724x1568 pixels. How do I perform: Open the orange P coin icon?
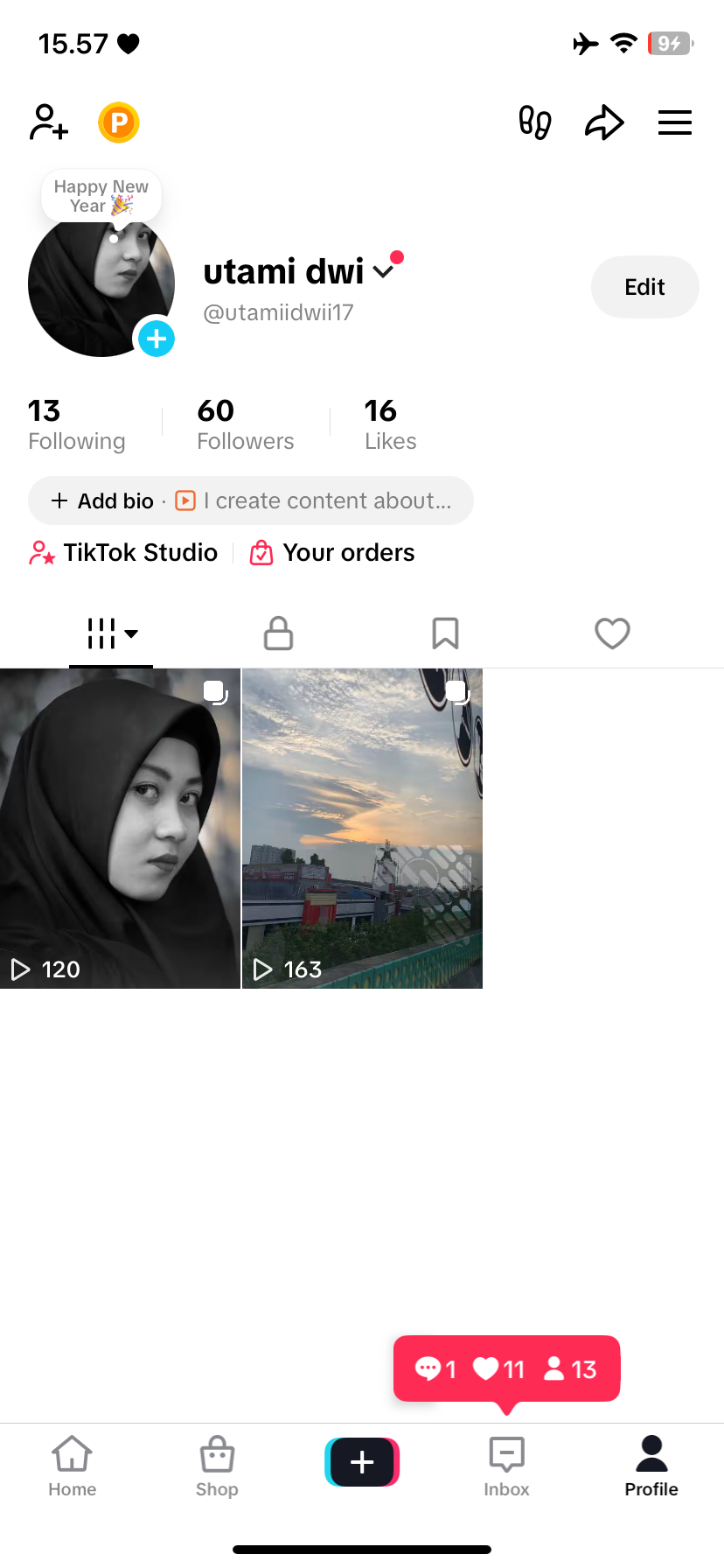(x=119, y=122)
